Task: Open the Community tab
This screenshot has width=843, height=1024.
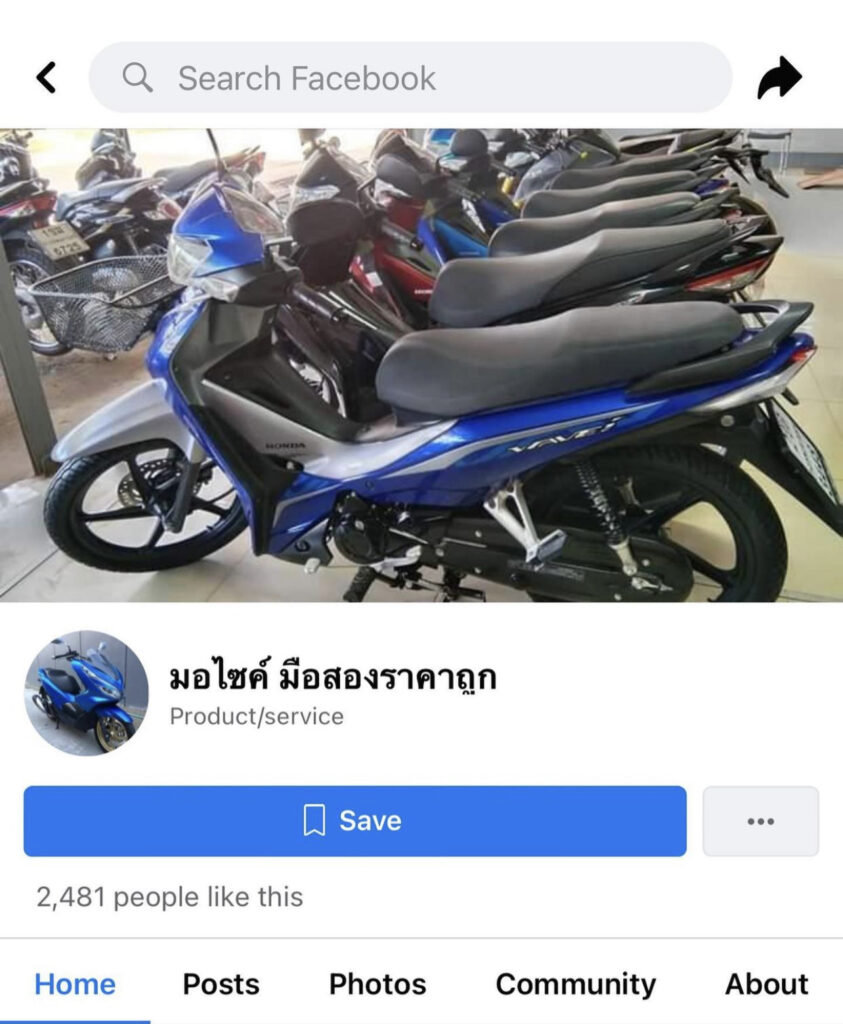Action: 575,984
